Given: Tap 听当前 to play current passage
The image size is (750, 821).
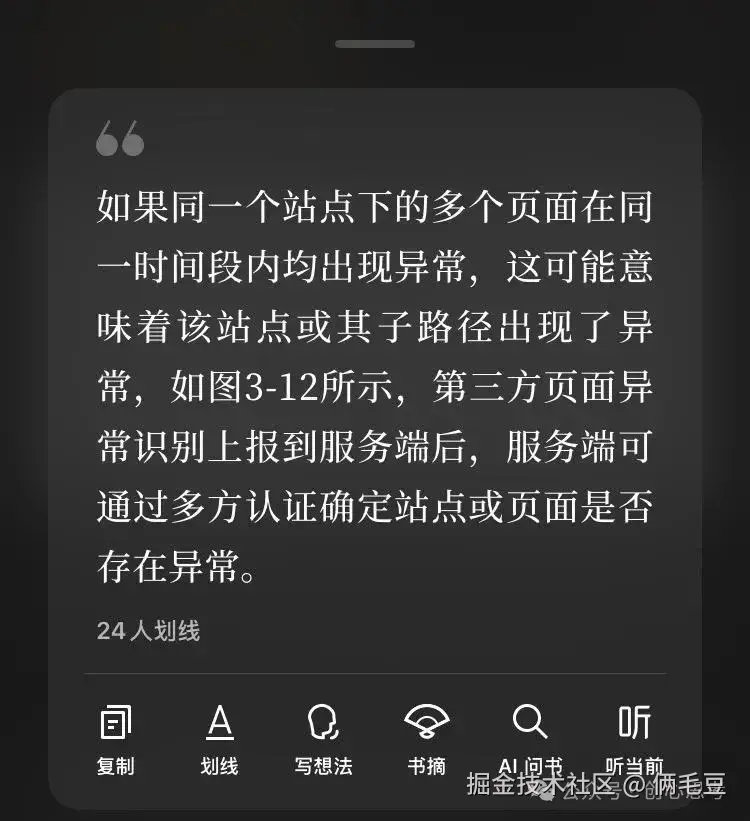Looking at the screenshot, I should [x=635, y=763].
